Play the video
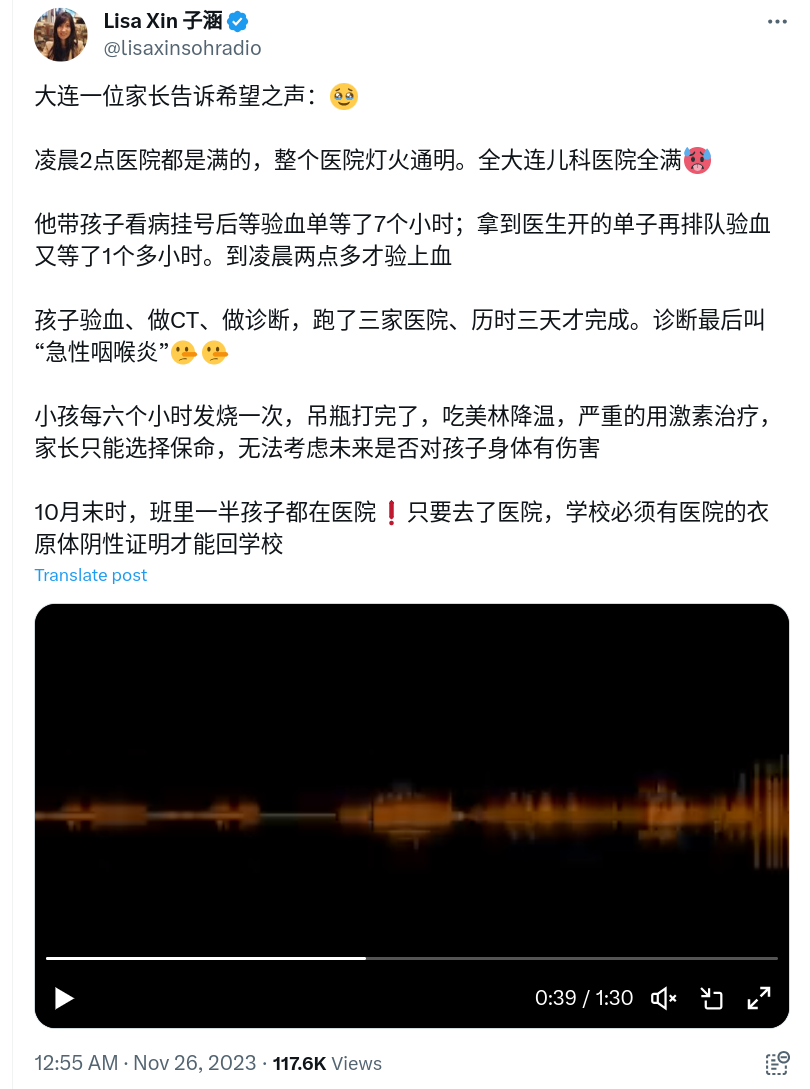Image resolution: width=810 pixels, height=1089 pixels. 64,998
